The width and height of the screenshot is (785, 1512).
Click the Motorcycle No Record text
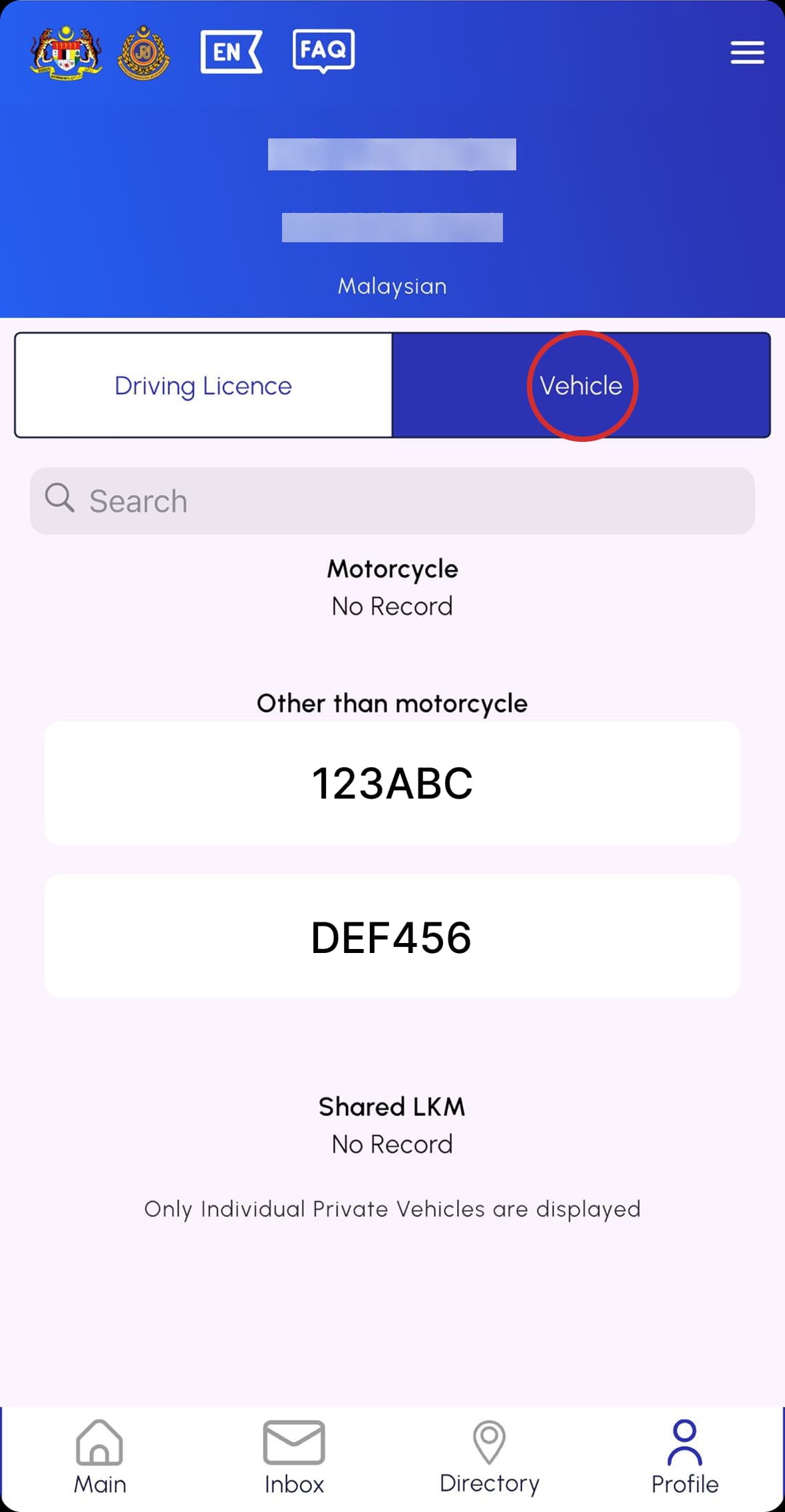click(x=392, y=606)
